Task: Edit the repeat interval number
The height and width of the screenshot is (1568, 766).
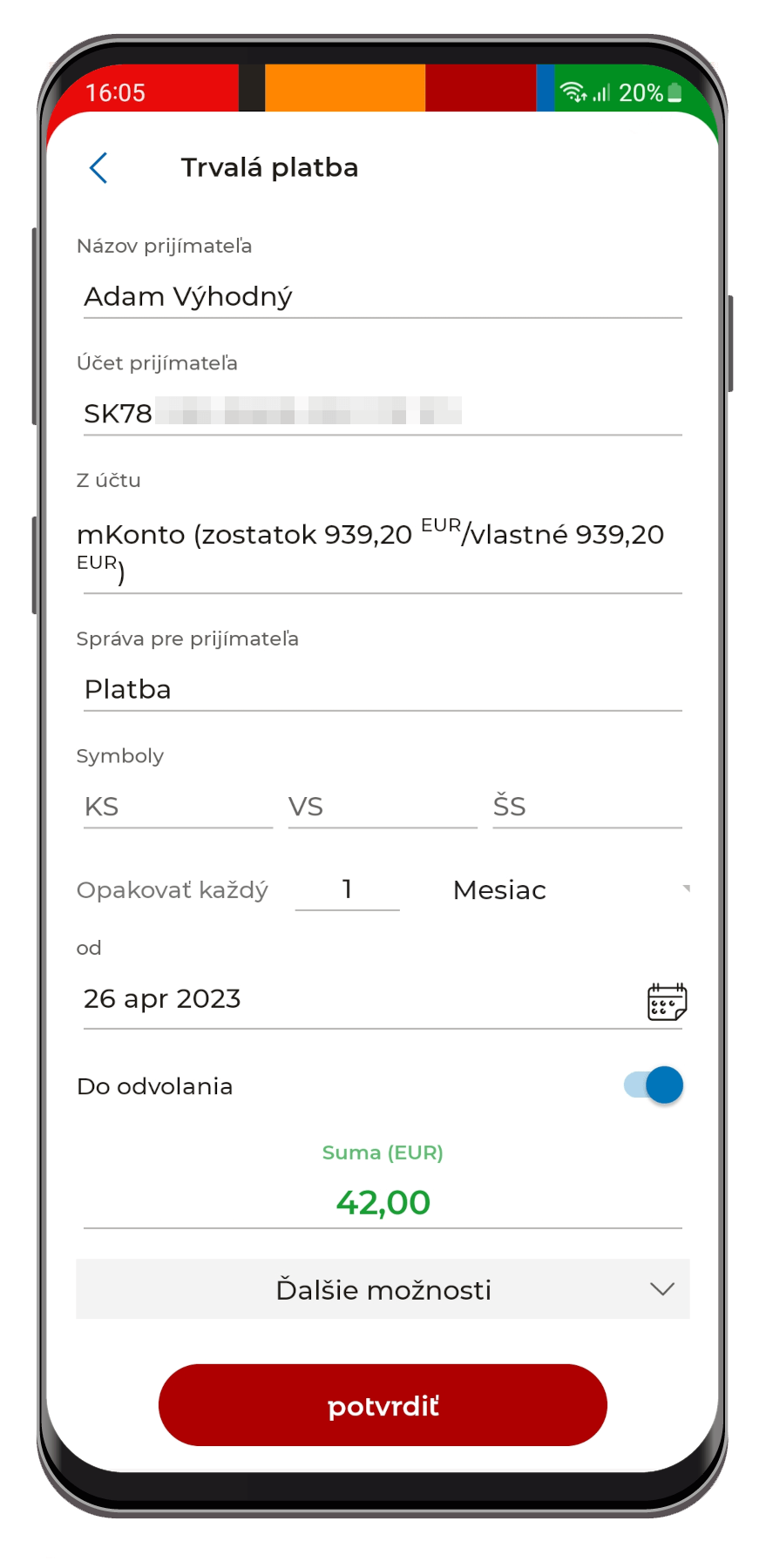Action: pos(348,889)
